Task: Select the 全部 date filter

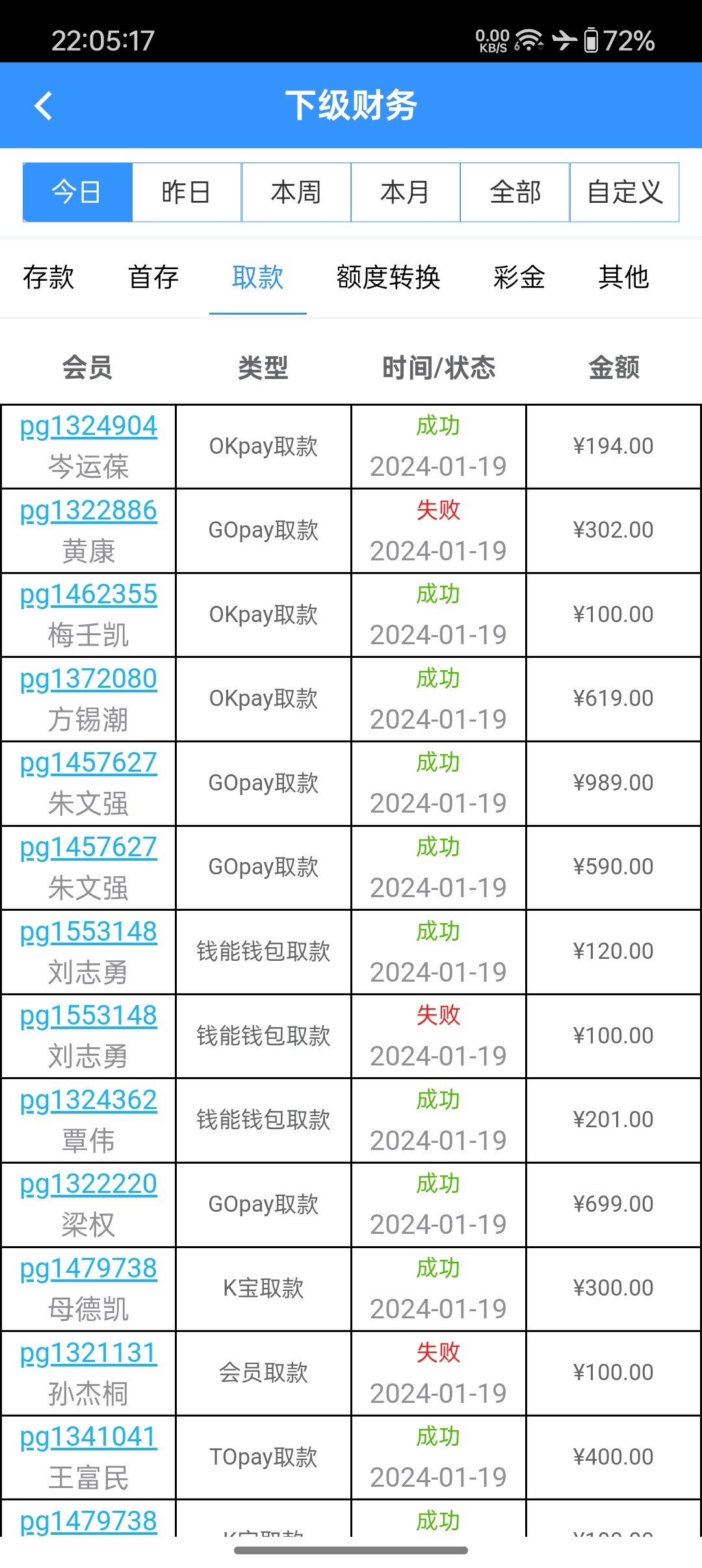Action: (x=515, y=192)
